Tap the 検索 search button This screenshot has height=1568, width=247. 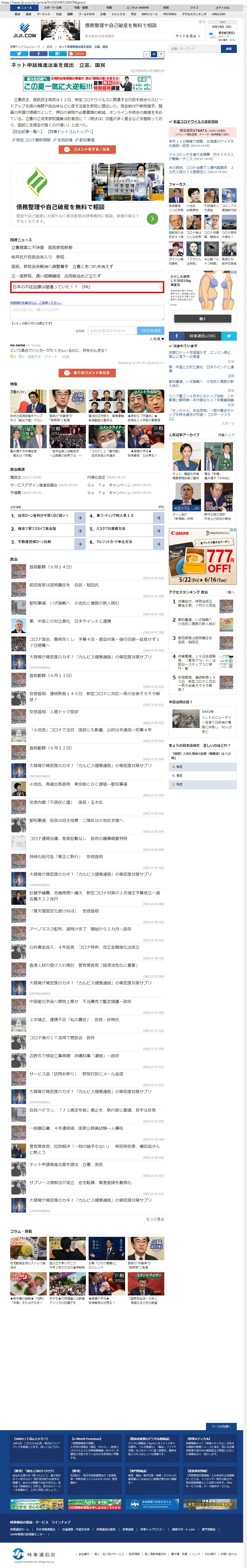coord(229,49)
